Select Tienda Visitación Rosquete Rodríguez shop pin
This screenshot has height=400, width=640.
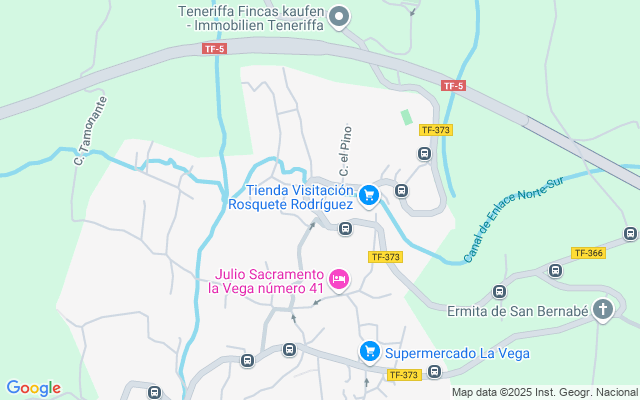tap(369, 195)
